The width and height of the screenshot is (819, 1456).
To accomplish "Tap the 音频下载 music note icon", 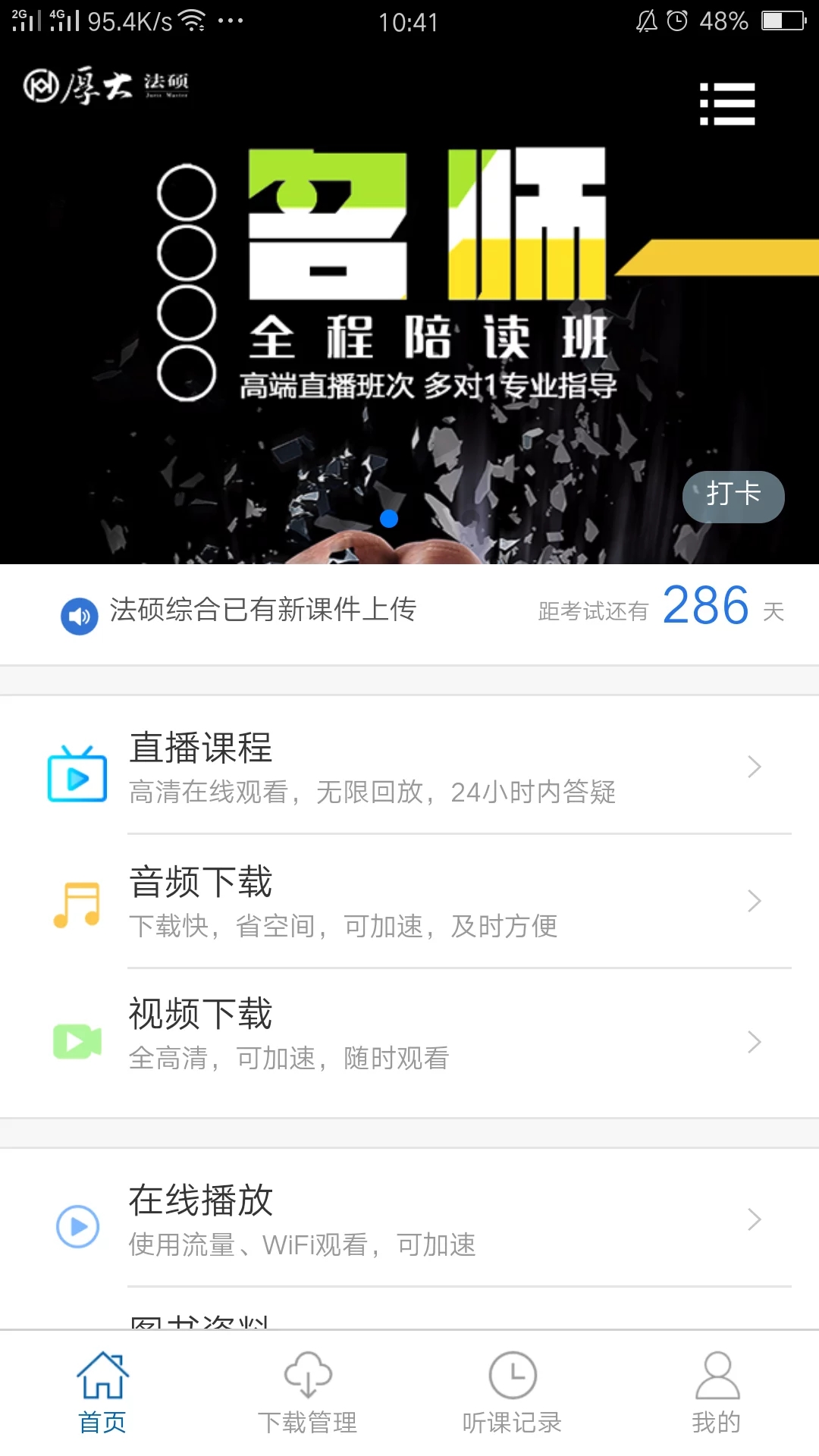I will click(77, 902).
